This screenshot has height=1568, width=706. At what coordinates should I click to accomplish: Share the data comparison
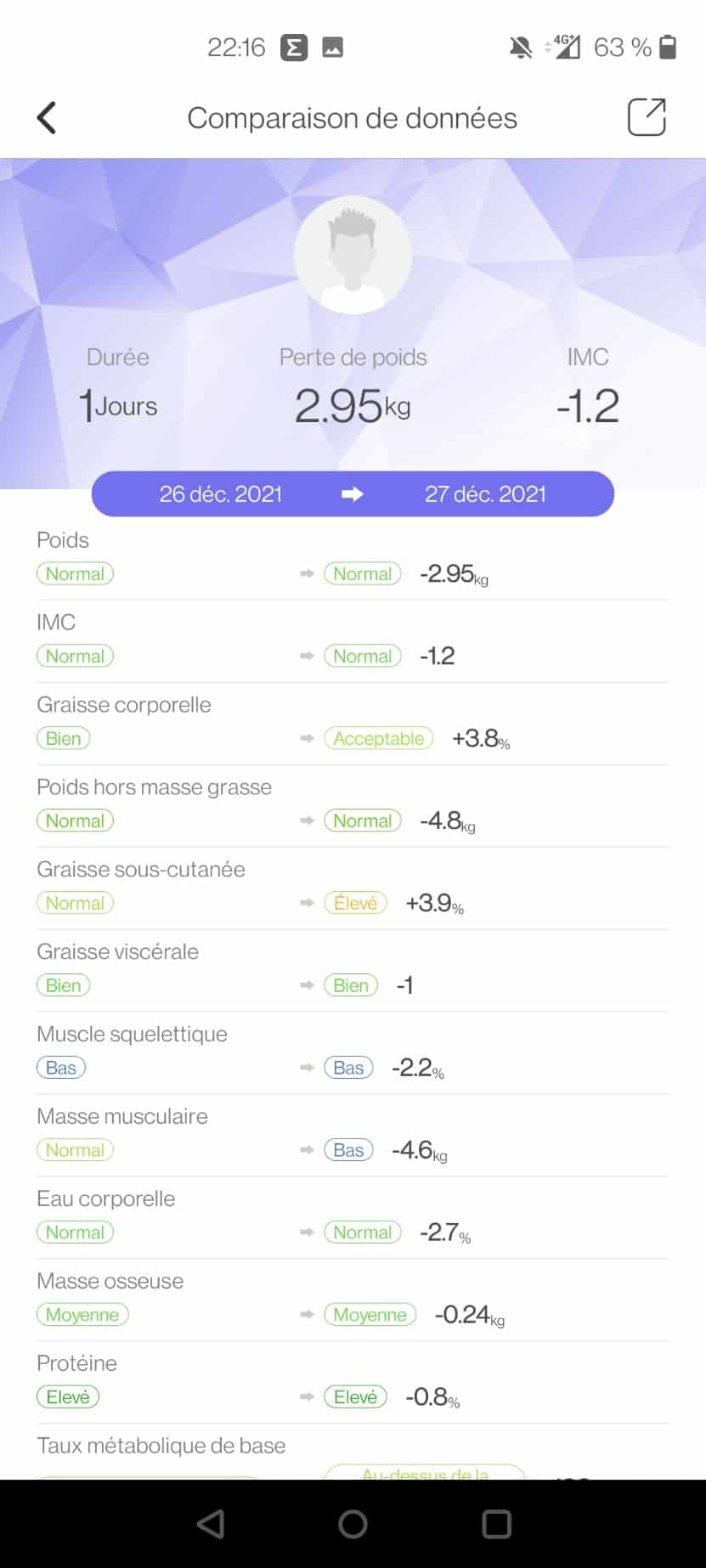(647, 117)
